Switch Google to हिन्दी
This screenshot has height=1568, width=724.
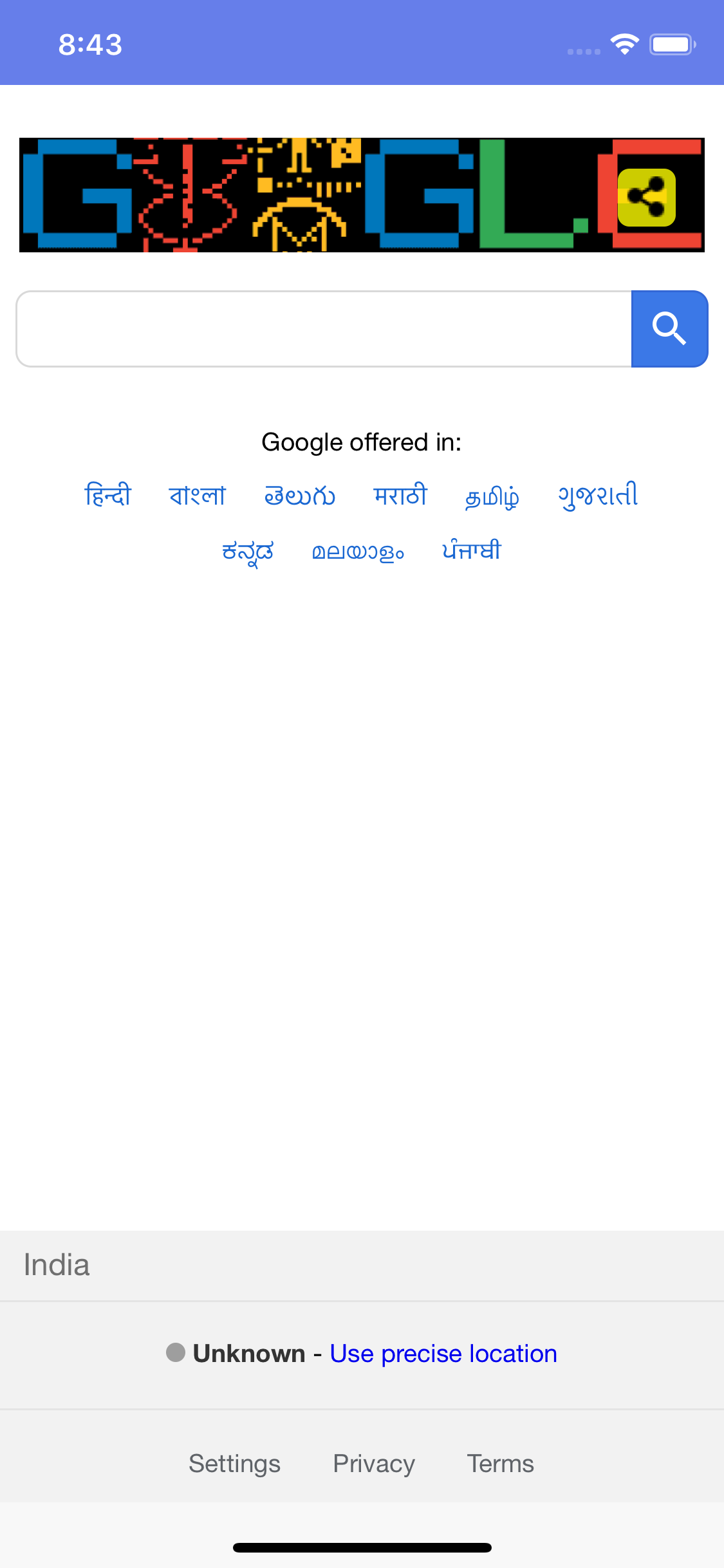click(x=107, y=496)
